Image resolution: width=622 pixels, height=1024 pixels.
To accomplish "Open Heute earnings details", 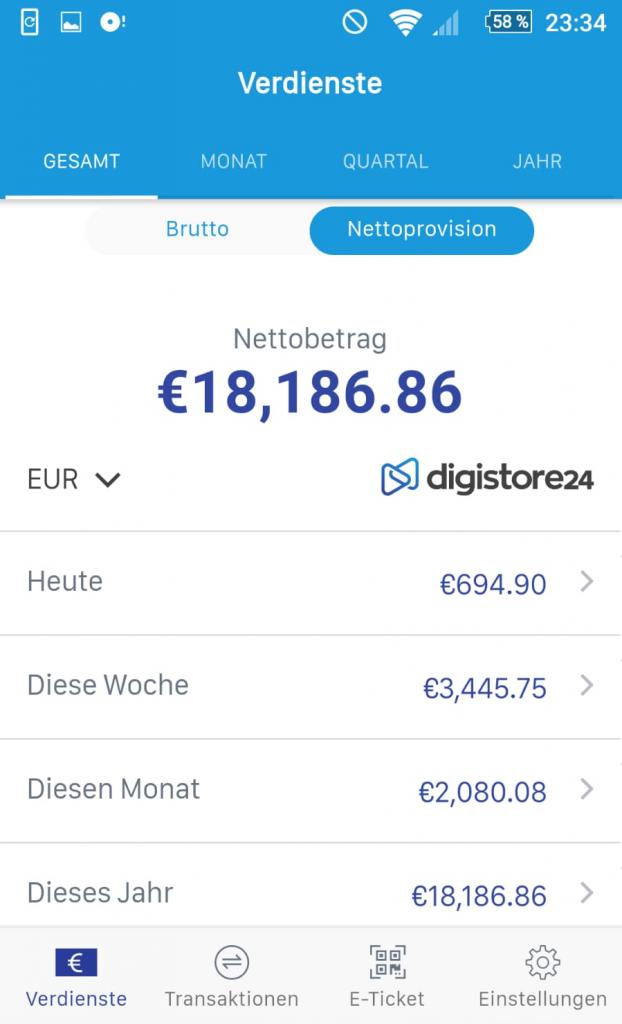I will tap(311, 583).
